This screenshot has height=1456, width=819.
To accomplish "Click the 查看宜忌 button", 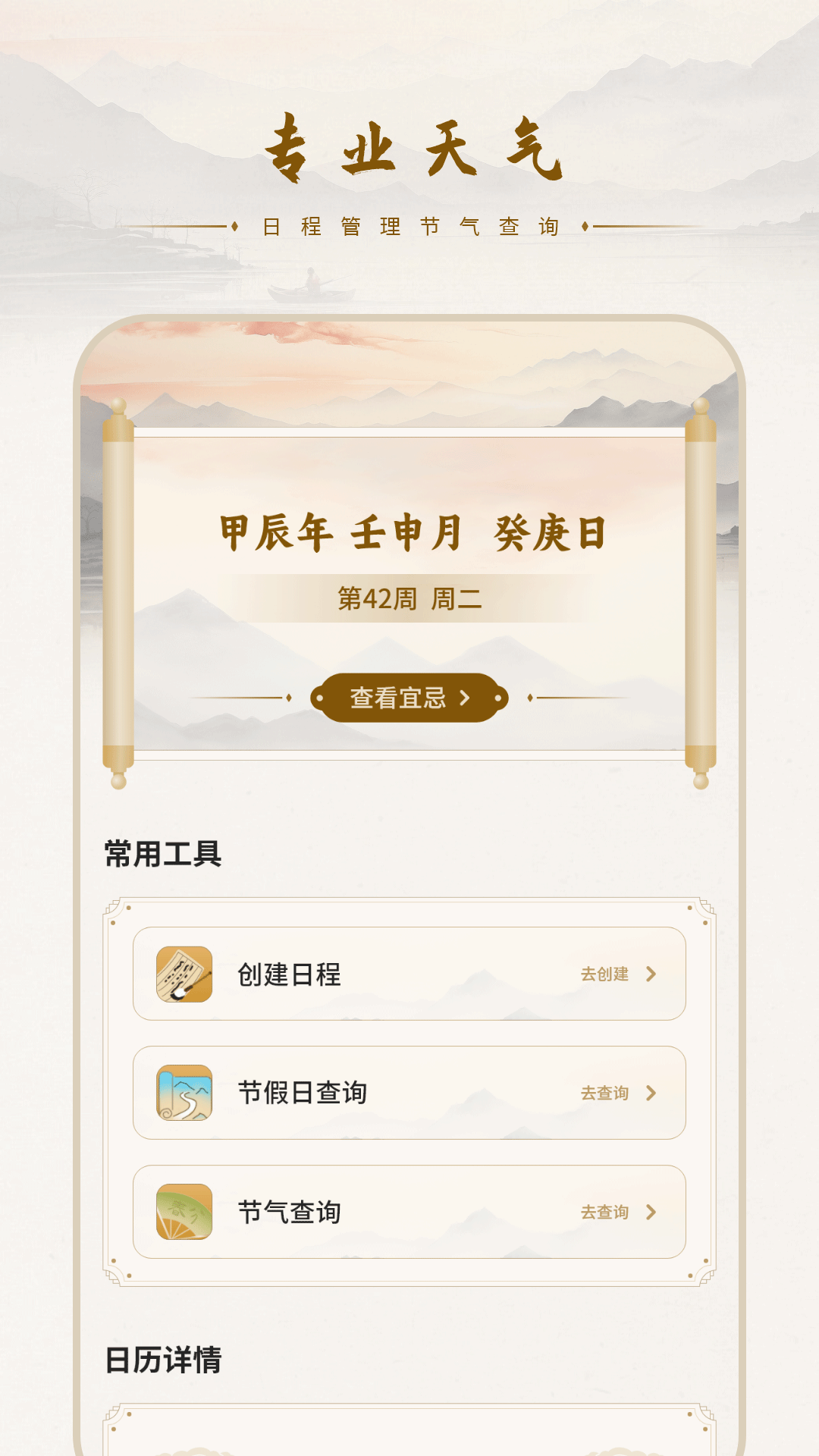I will 409,699.
